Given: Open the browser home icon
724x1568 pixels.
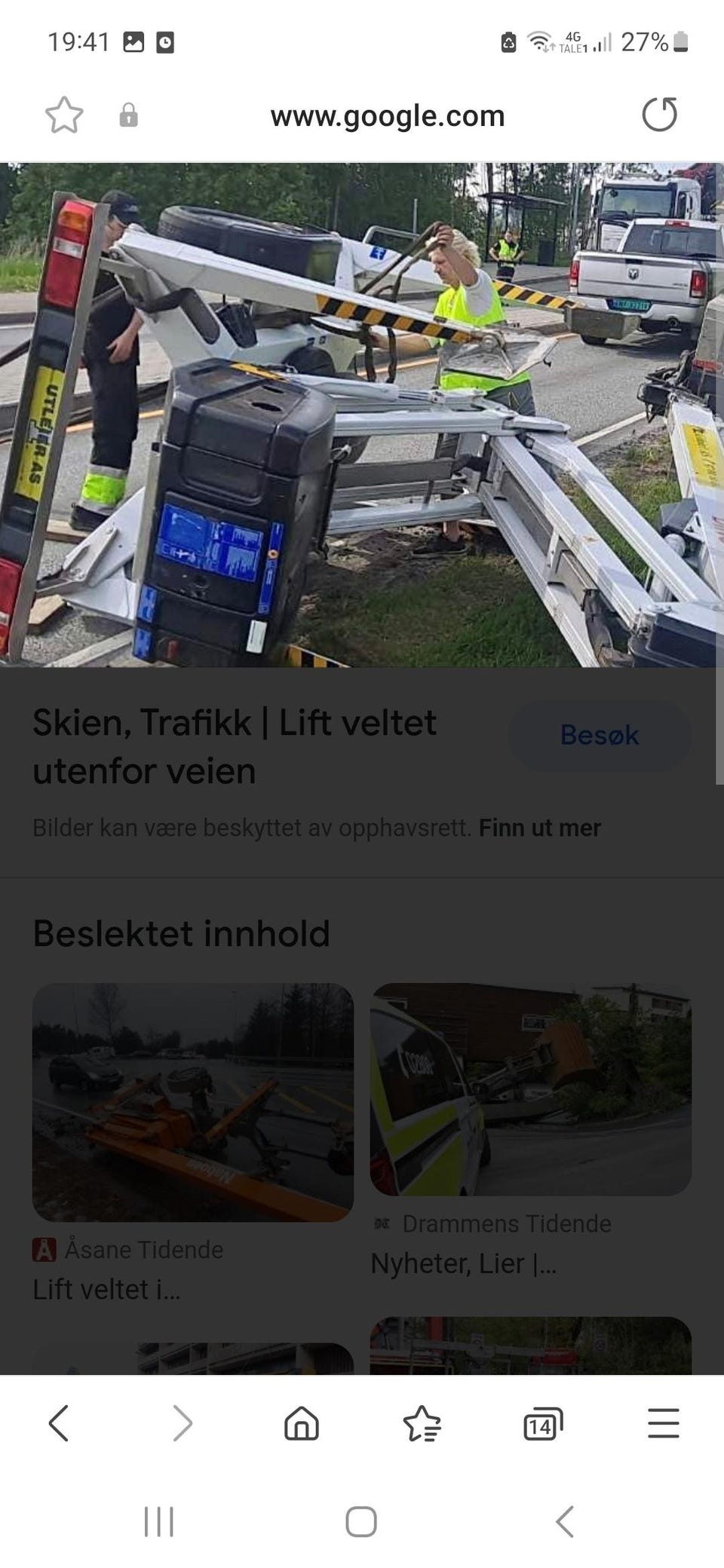Looking at the screenshot, I should click(x=301, y=1424).
